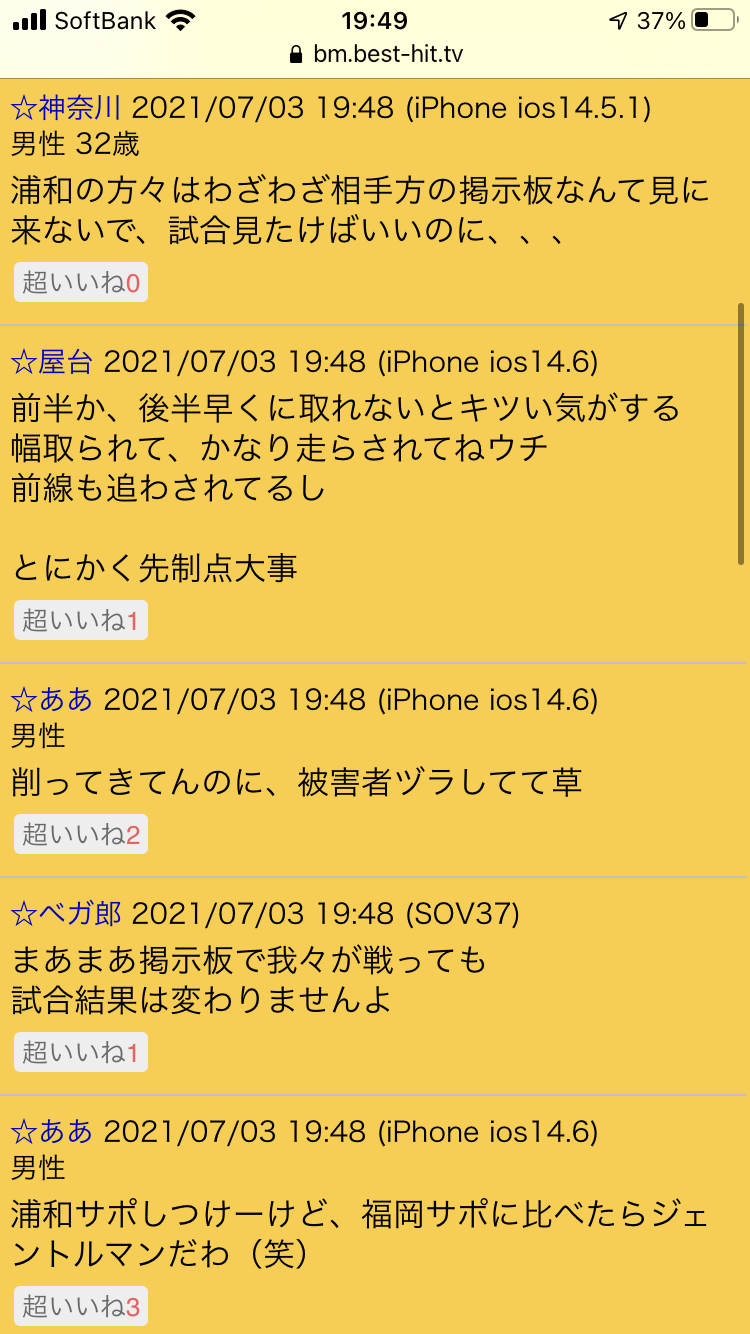Tap 超いいね under 屋台's post
The height and width of the screenshot is (1334, 750).
click(x=81, y=621)
